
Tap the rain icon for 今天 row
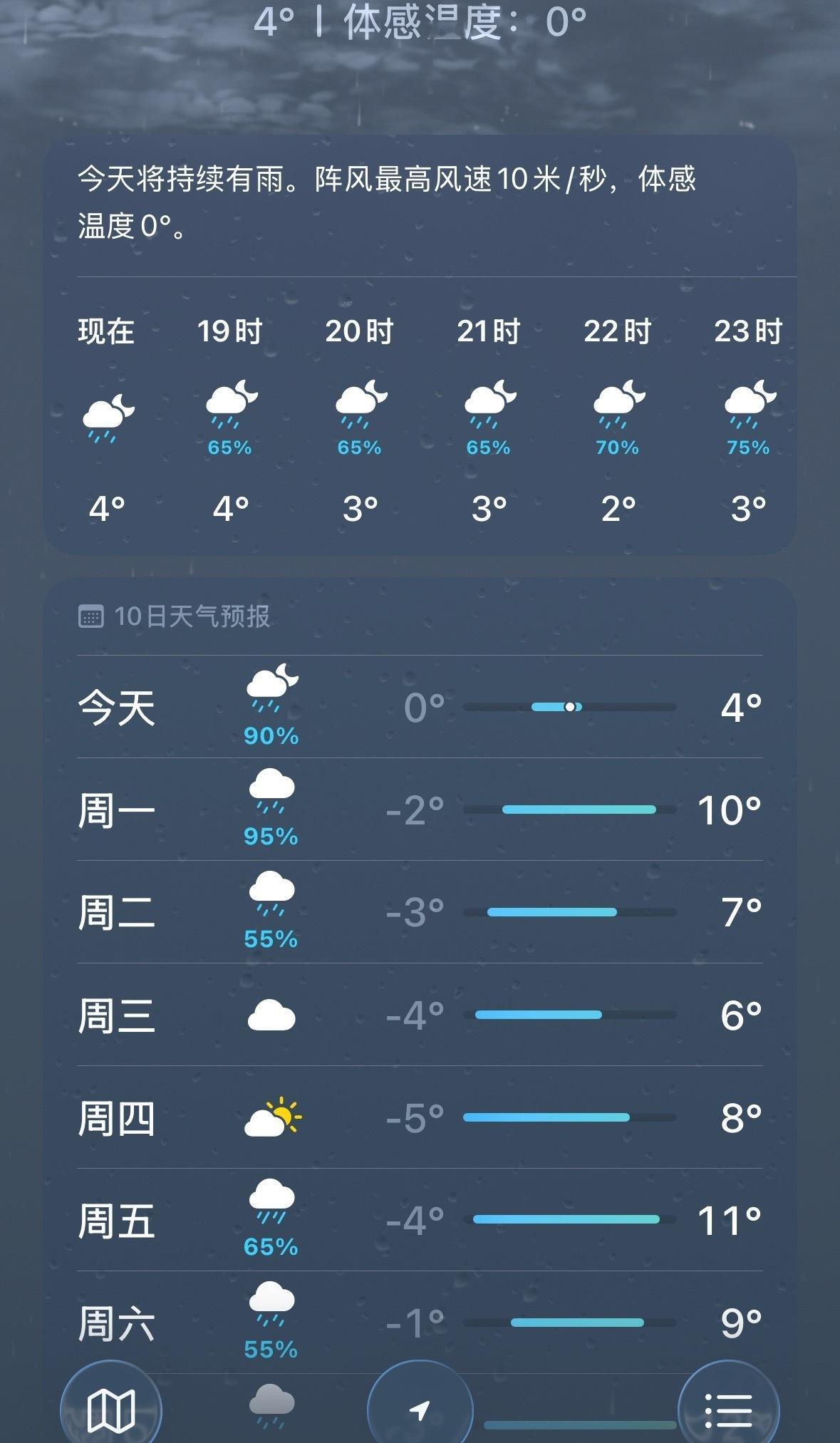pos(270,695)
